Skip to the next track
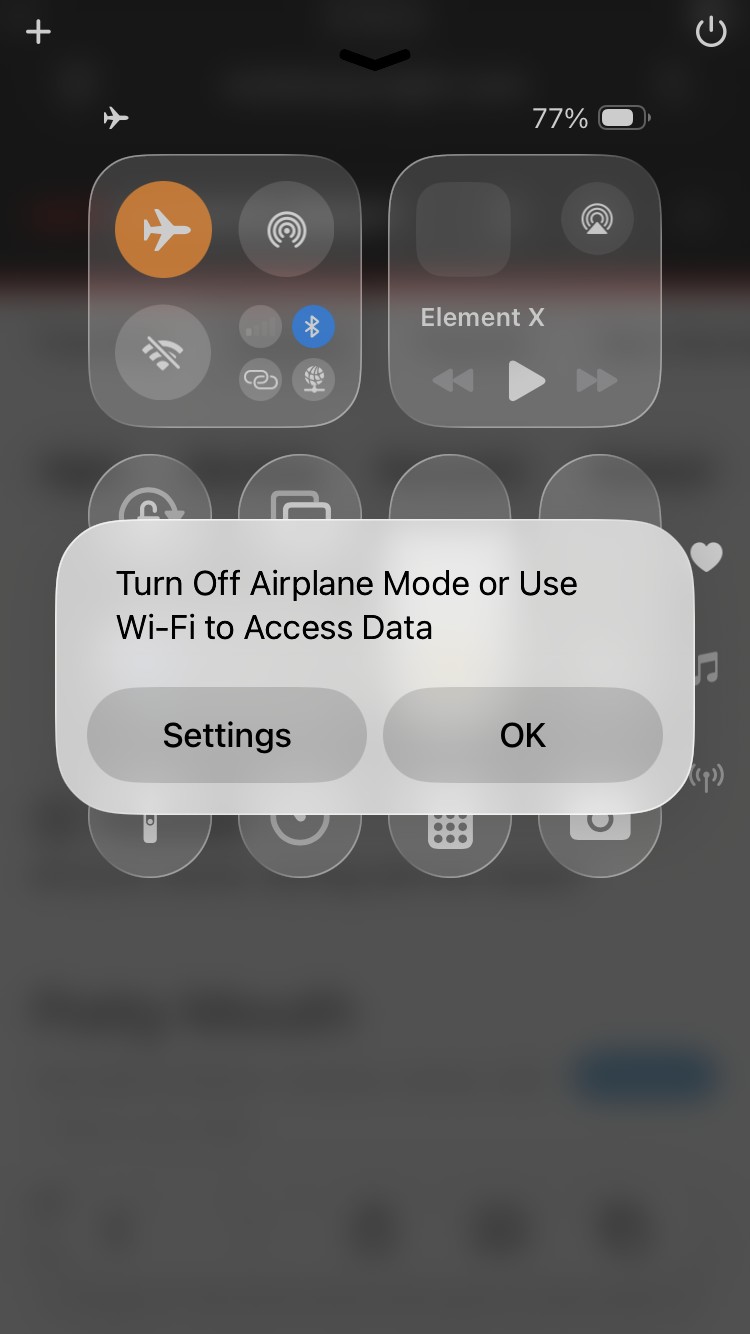Viewport: 750px width, 1334px height. coord(597,381)
